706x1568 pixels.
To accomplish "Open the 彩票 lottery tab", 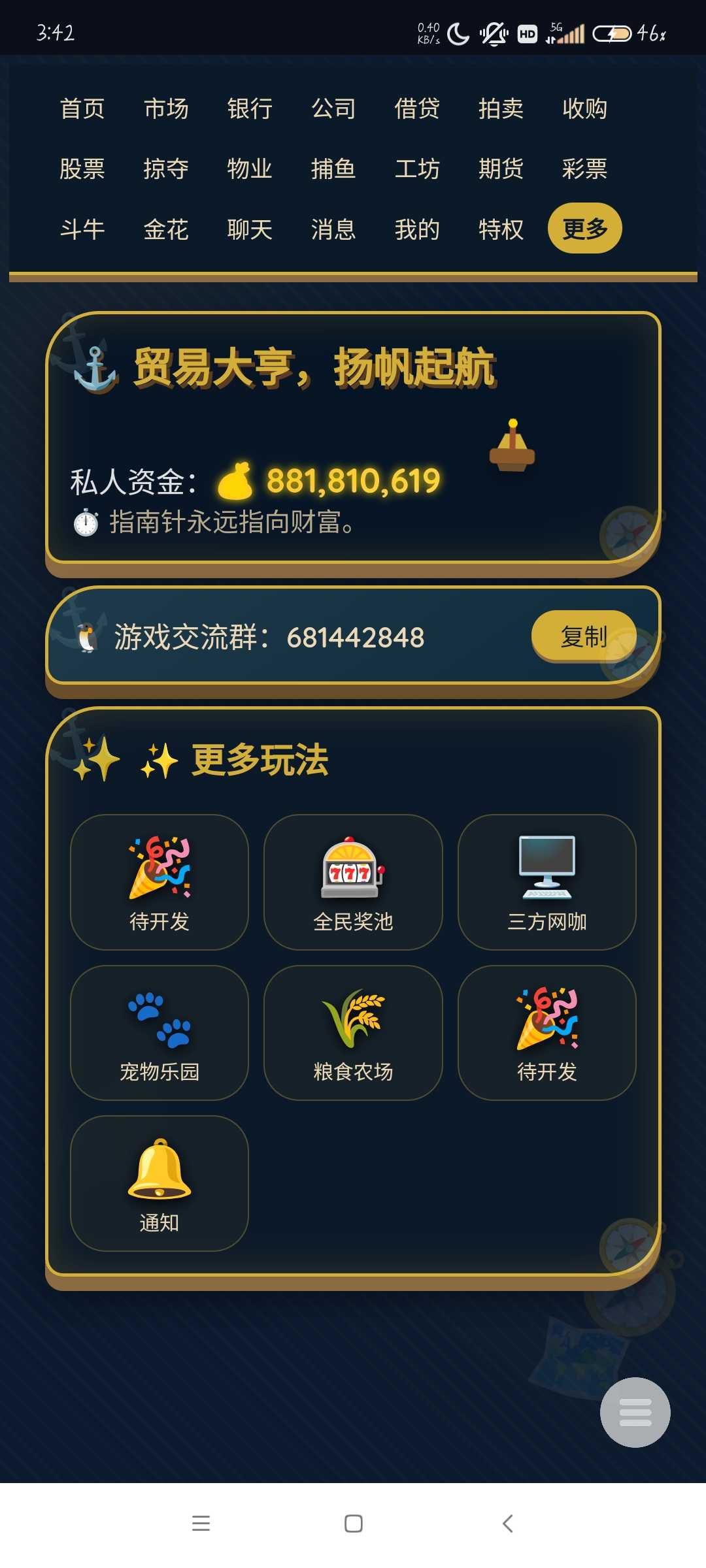I will point(584,169).
